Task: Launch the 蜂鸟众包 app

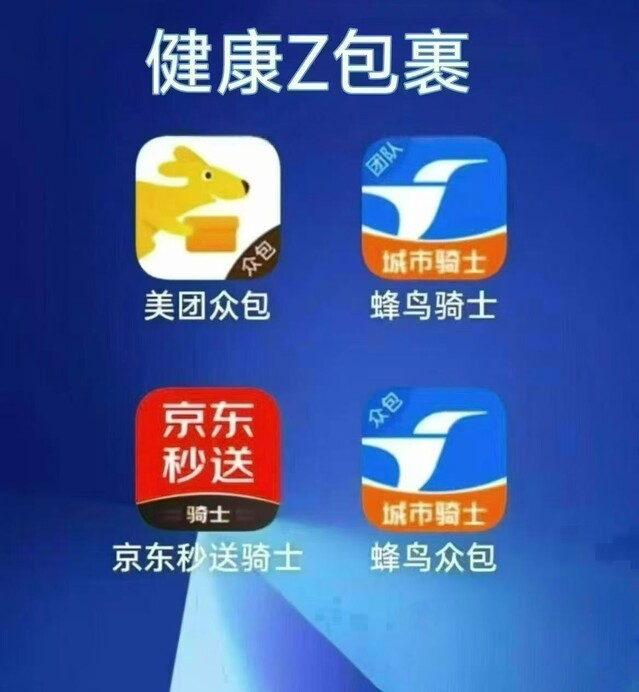Action: coord(432,460)
